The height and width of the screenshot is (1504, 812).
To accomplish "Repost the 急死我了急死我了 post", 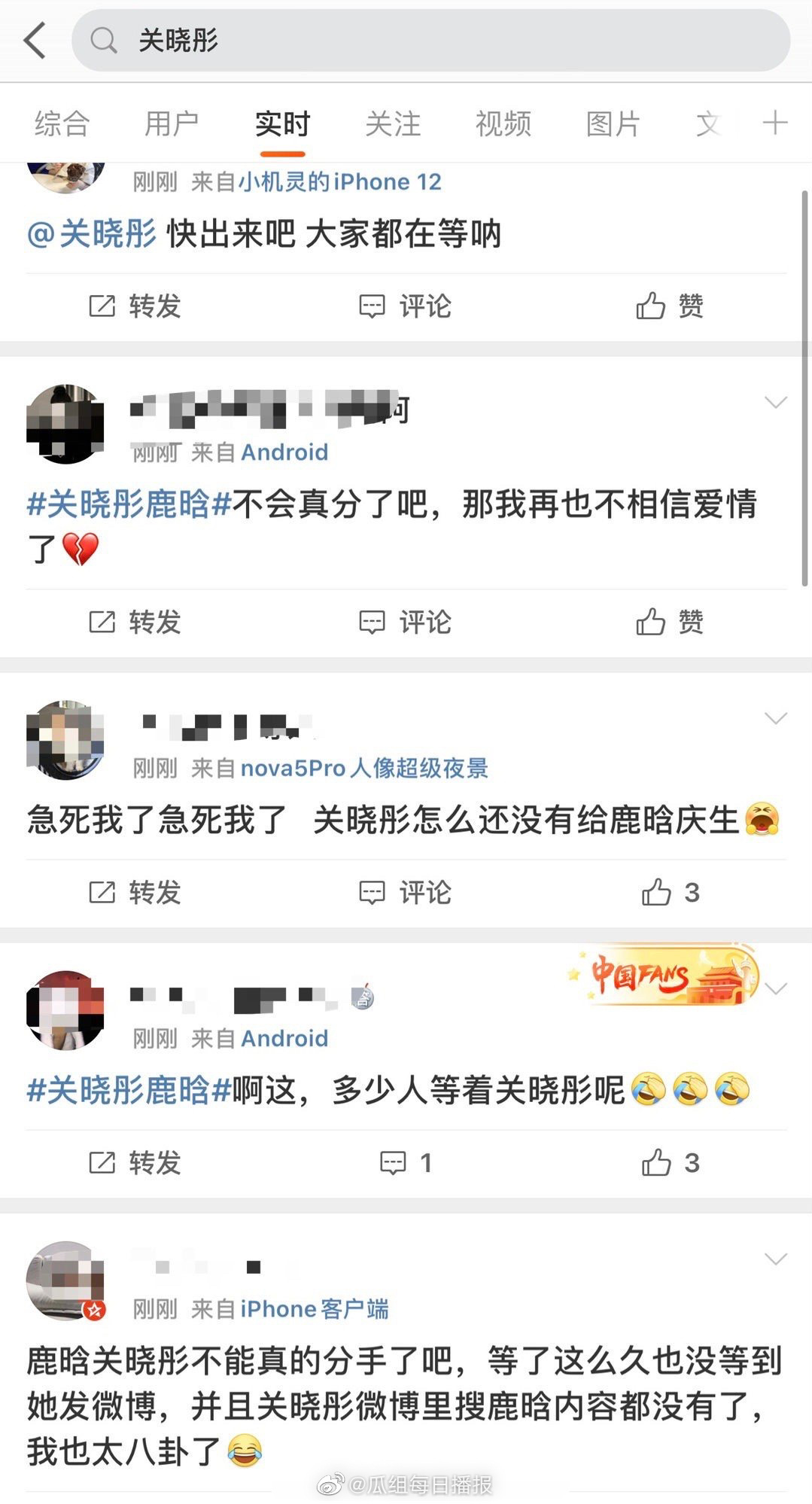I will point(135,892).
